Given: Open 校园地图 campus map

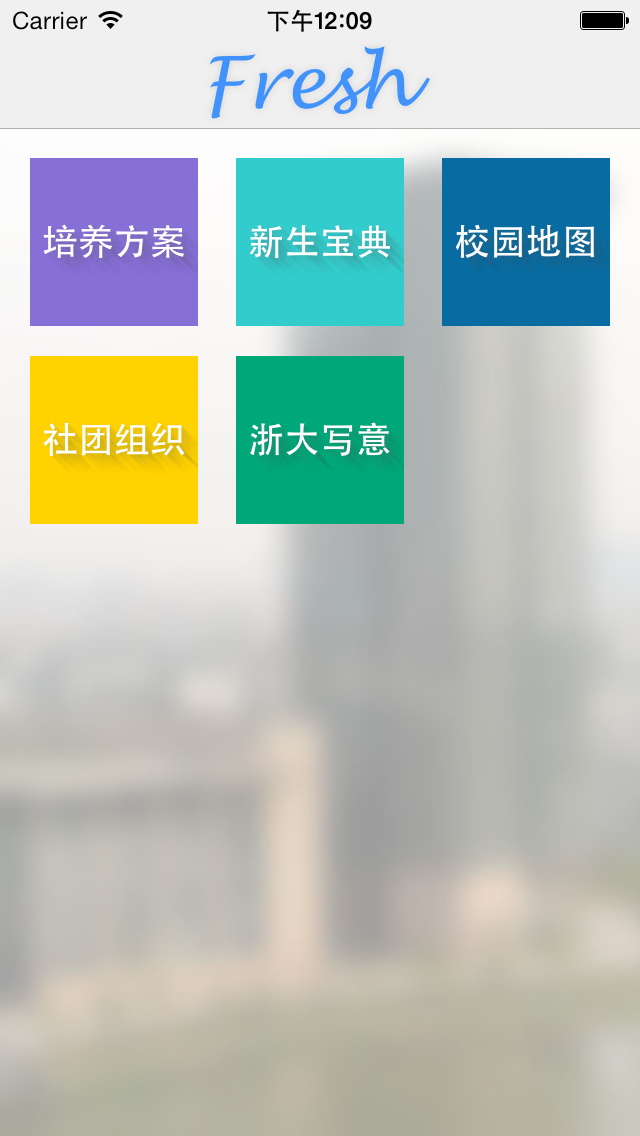Looking at the screenshot, I should (525, 242).
